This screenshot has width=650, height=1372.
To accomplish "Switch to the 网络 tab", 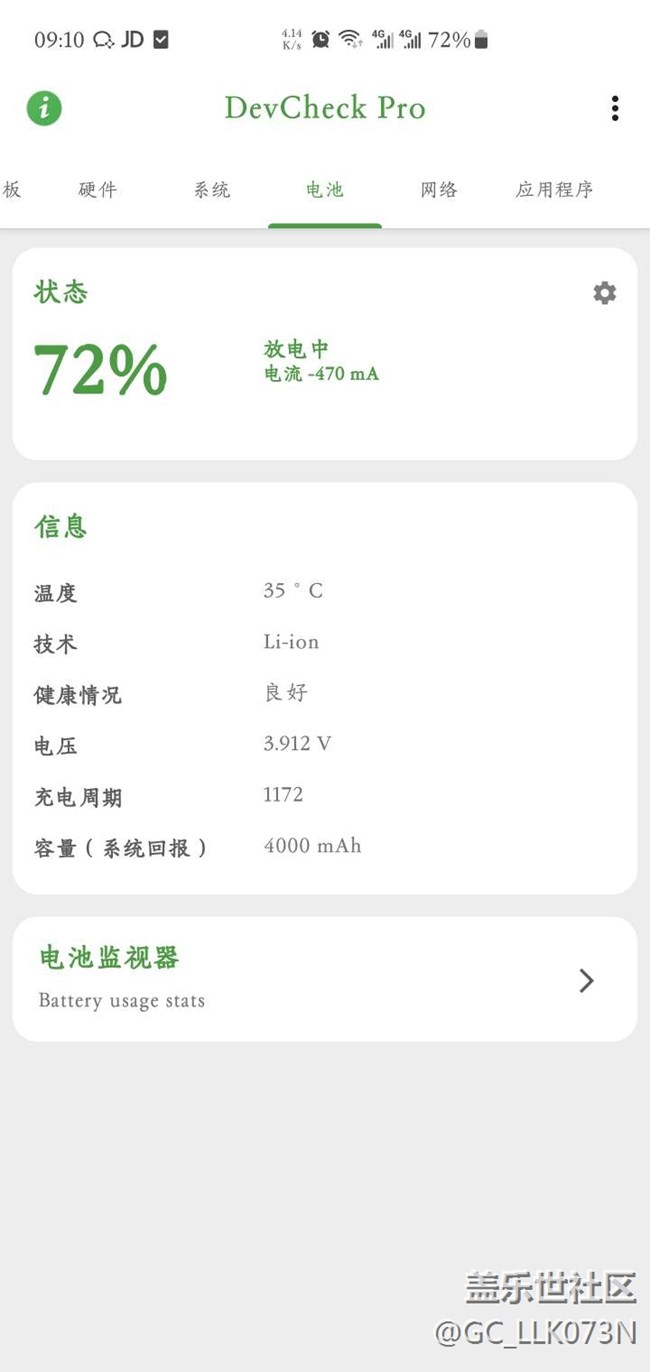I will tap(439, 190).
